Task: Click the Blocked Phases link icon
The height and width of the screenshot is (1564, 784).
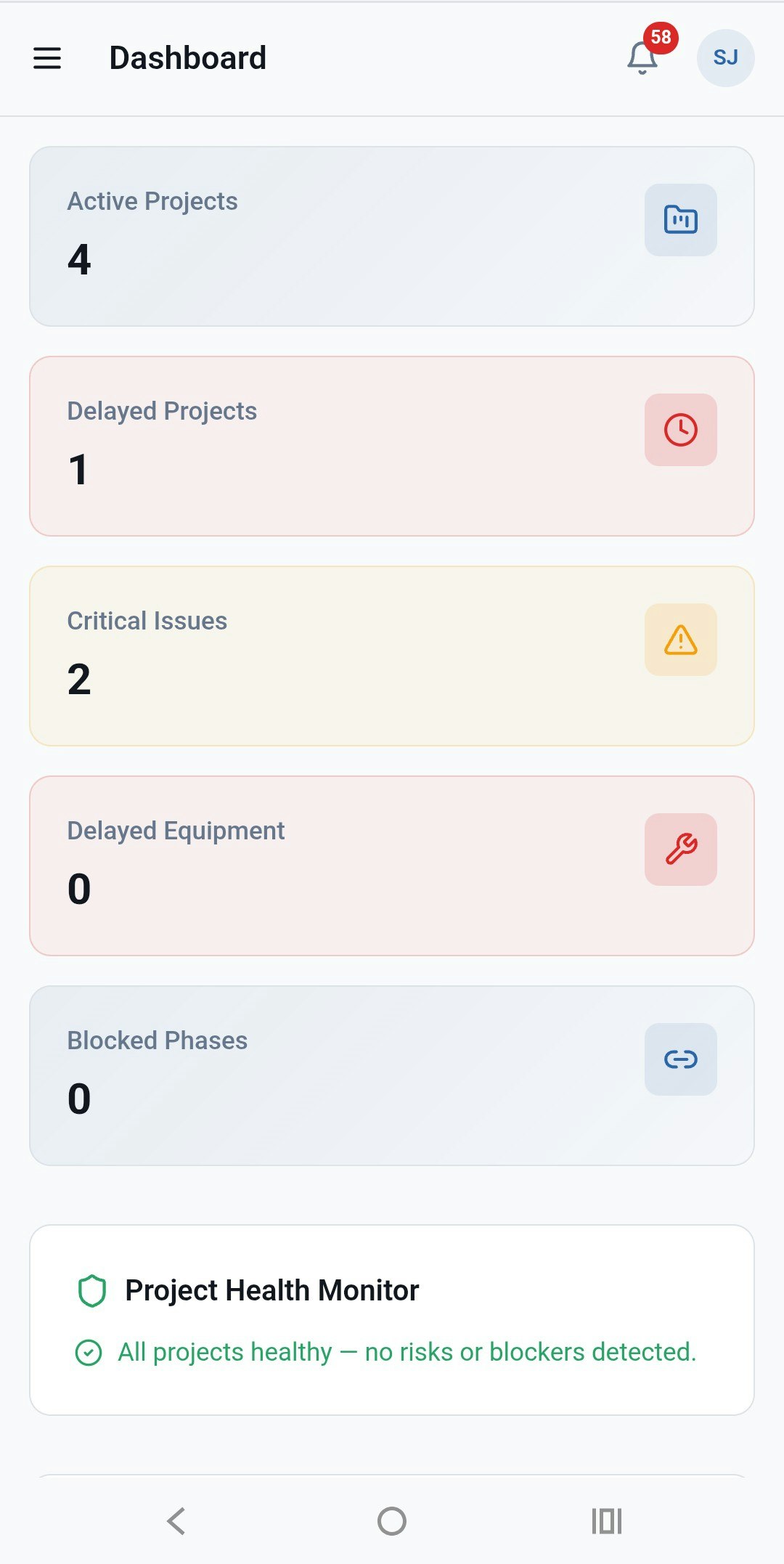Action: click(679, 1059)
